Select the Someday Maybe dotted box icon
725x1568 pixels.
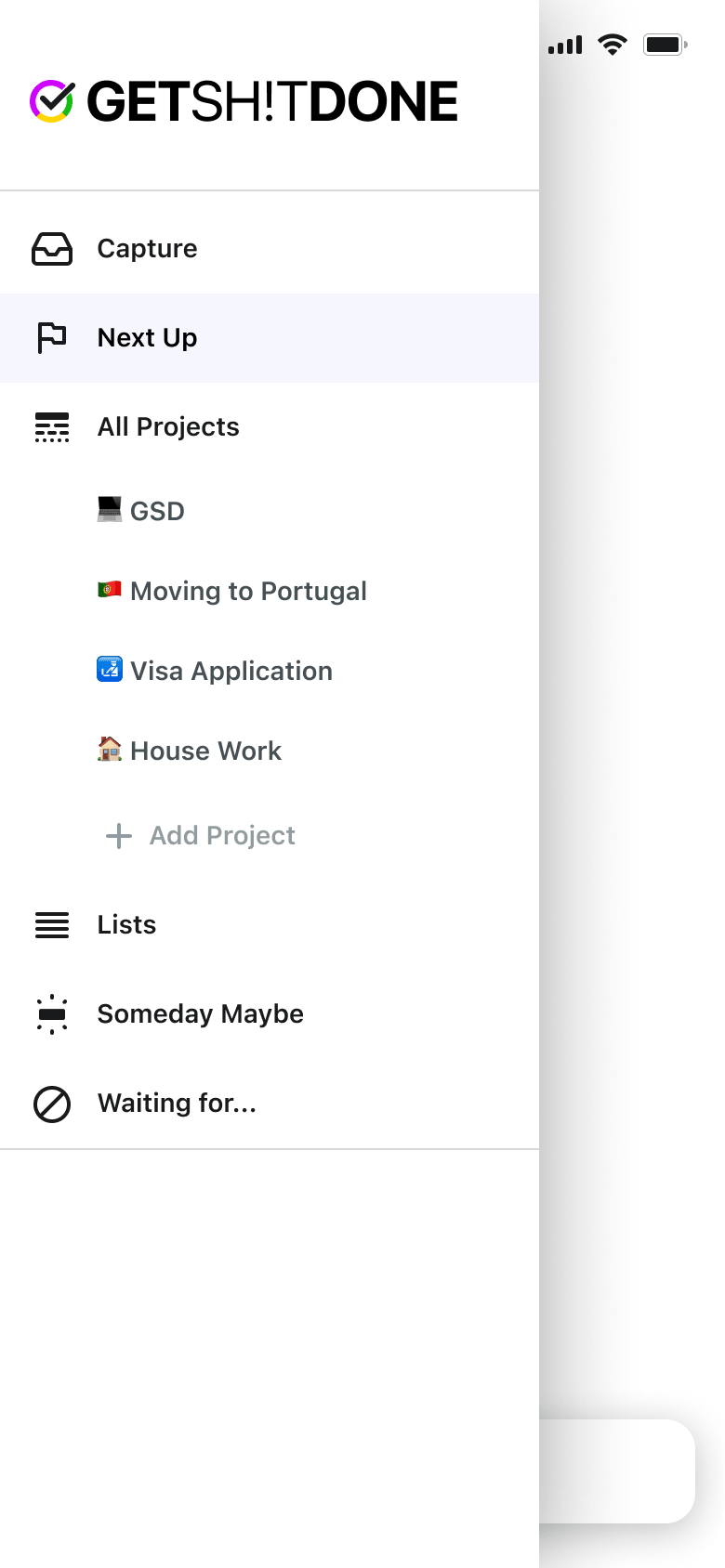52,1014
